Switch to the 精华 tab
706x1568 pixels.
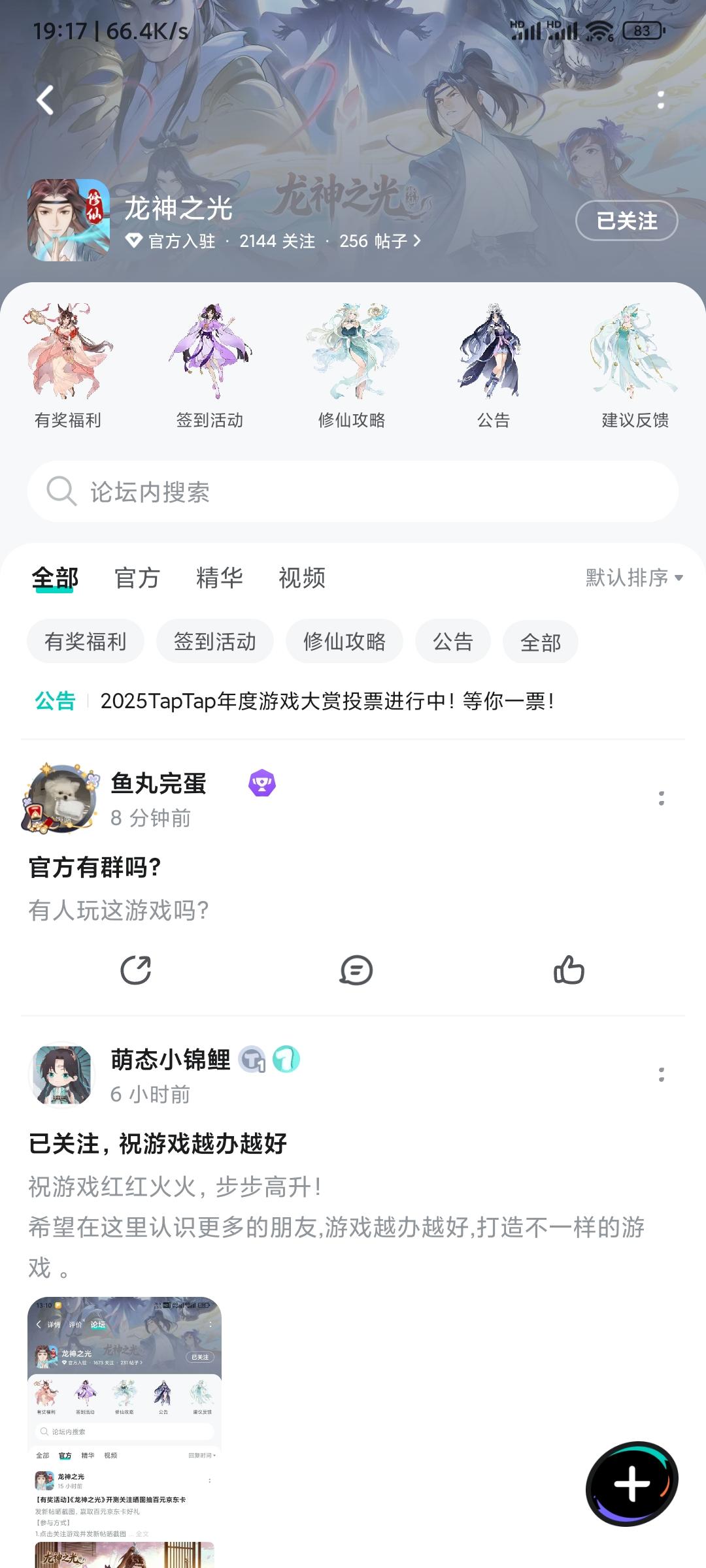click(220, 578)
